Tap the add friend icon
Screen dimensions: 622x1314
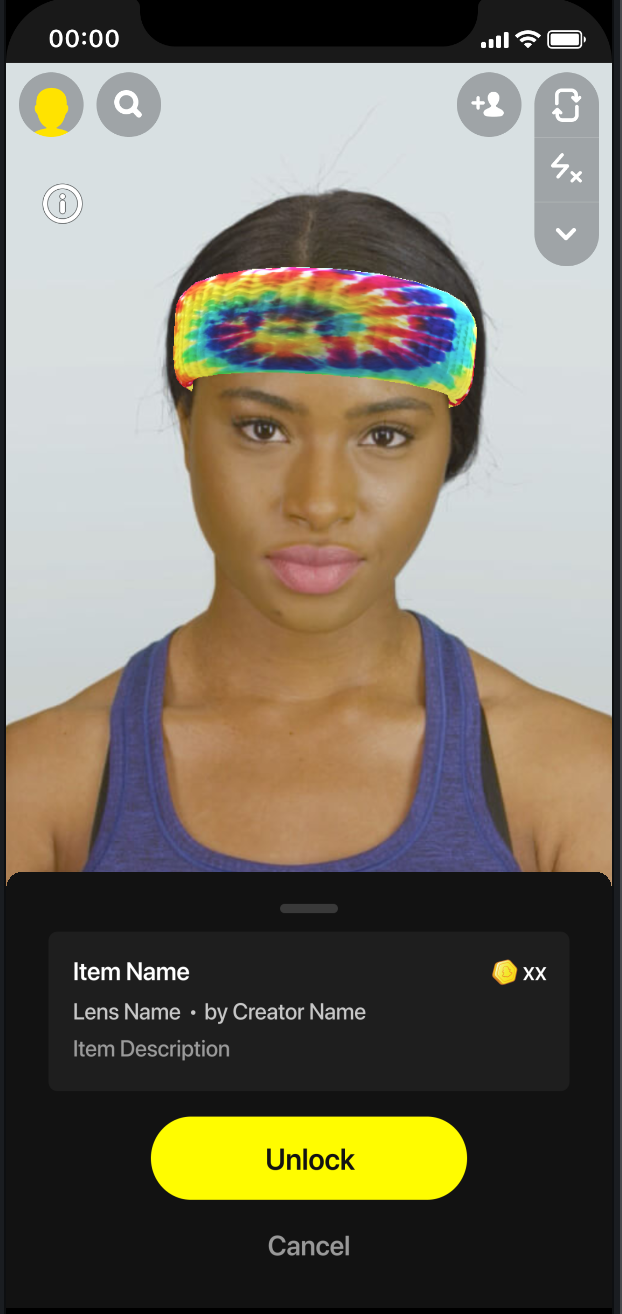[488, 104]
